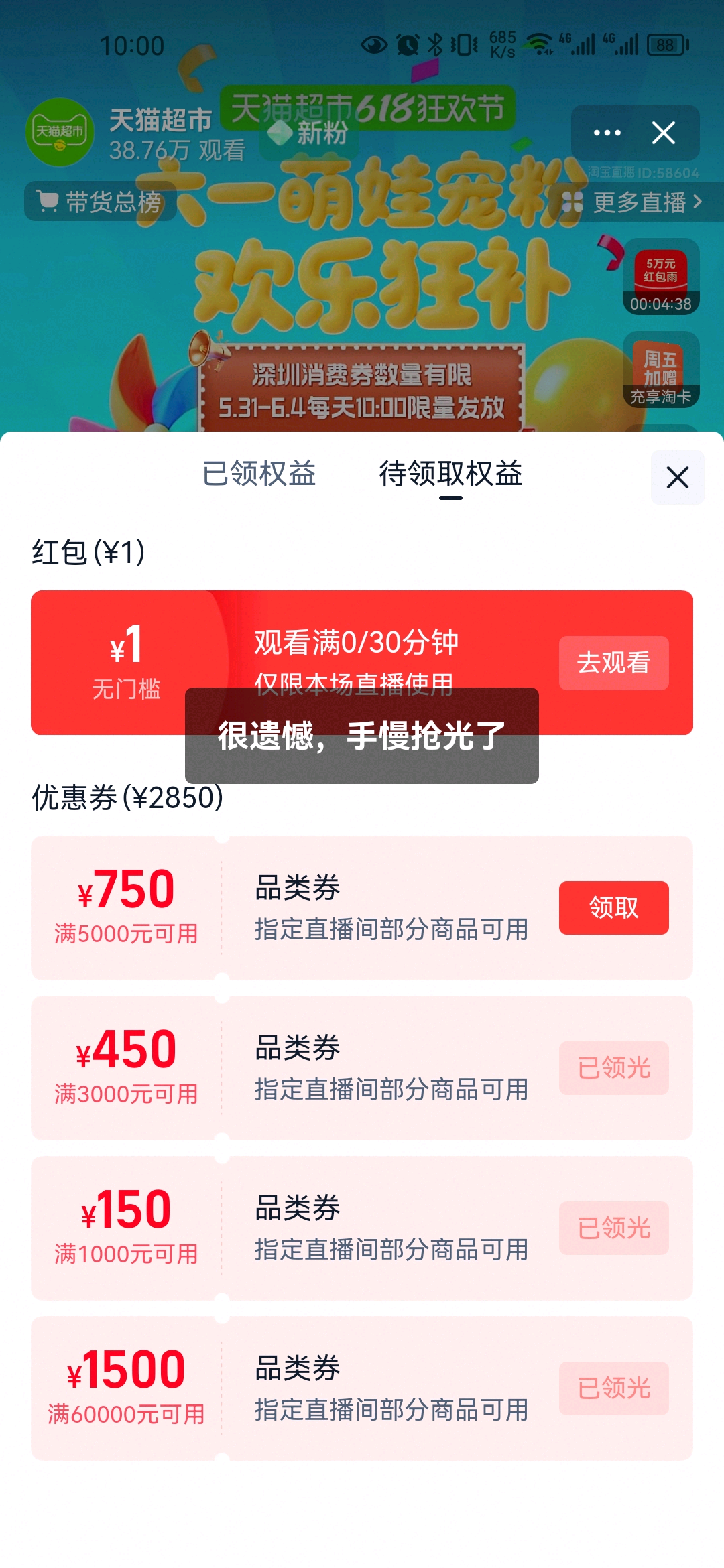Open the live stream's three-dot menu
724x1568 pixels.
coord(607,133)
